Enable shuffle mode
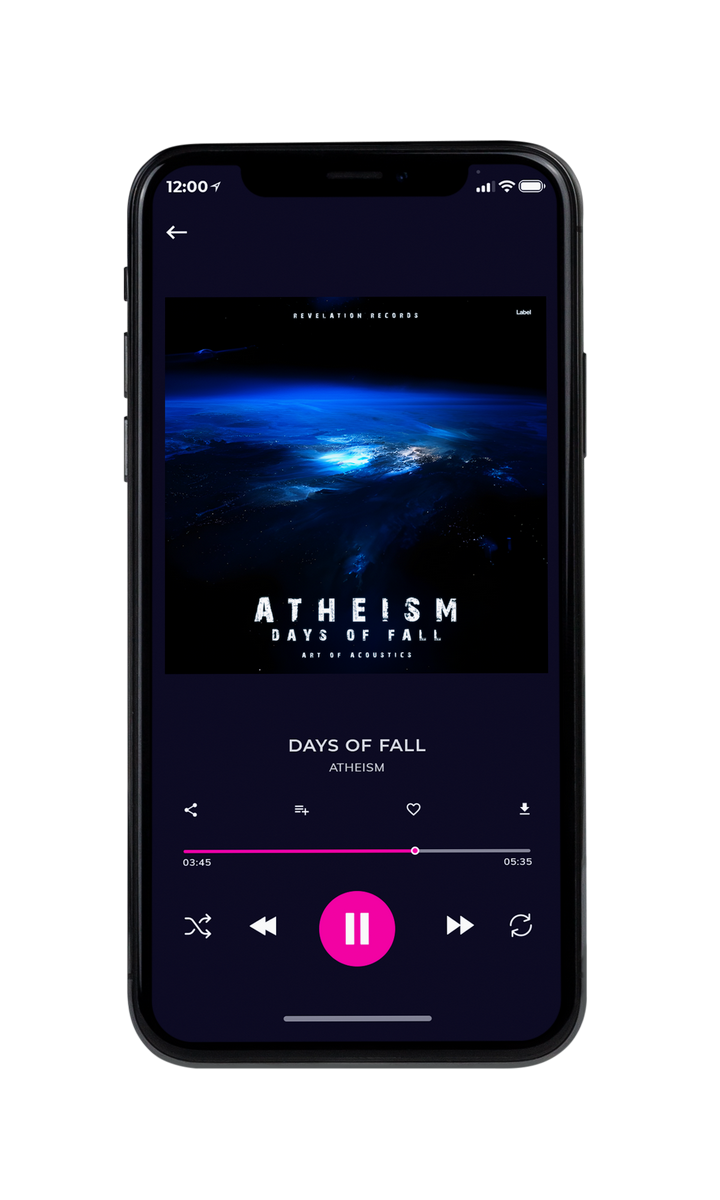This screenshot has width=720, height=1200. coord(197,926)
